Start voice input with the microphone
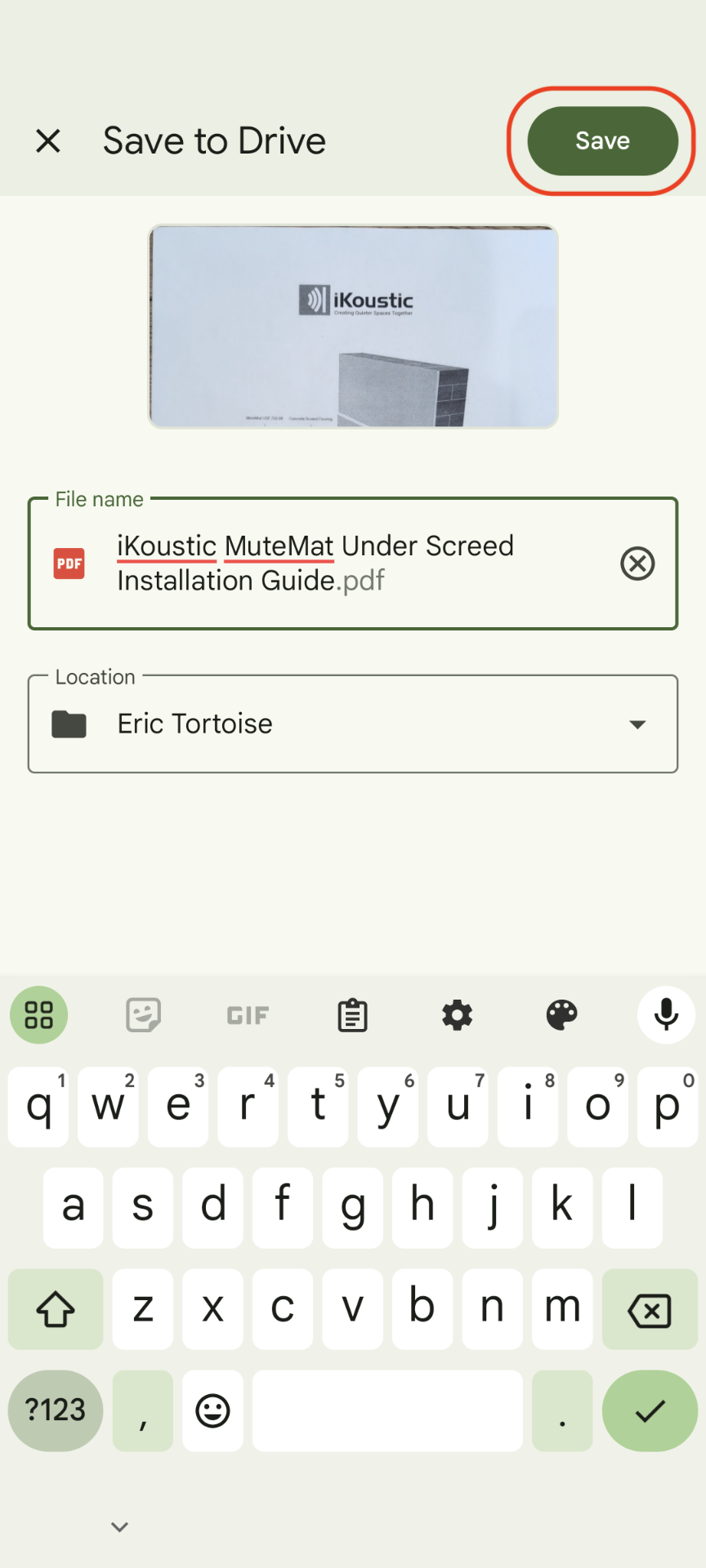 666,1015
